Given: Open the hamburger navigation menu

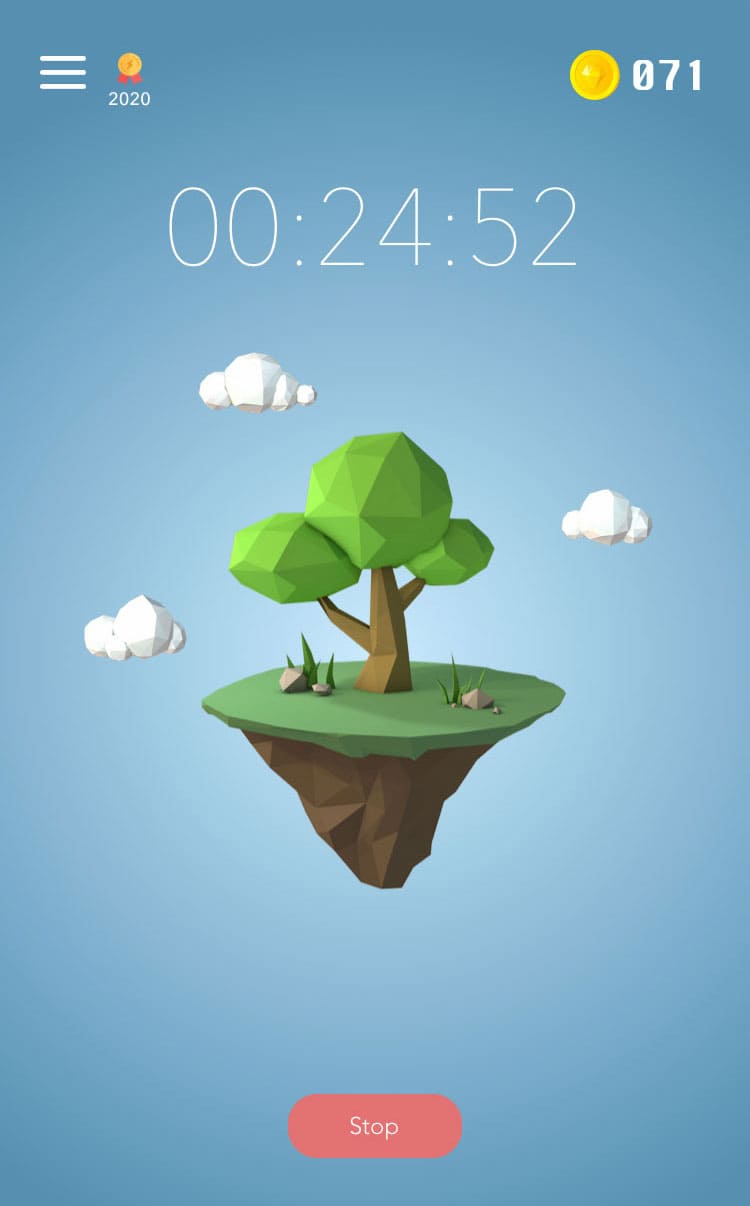Looking at the screenshot, I should pyautogui.click(x=62, y=73).
